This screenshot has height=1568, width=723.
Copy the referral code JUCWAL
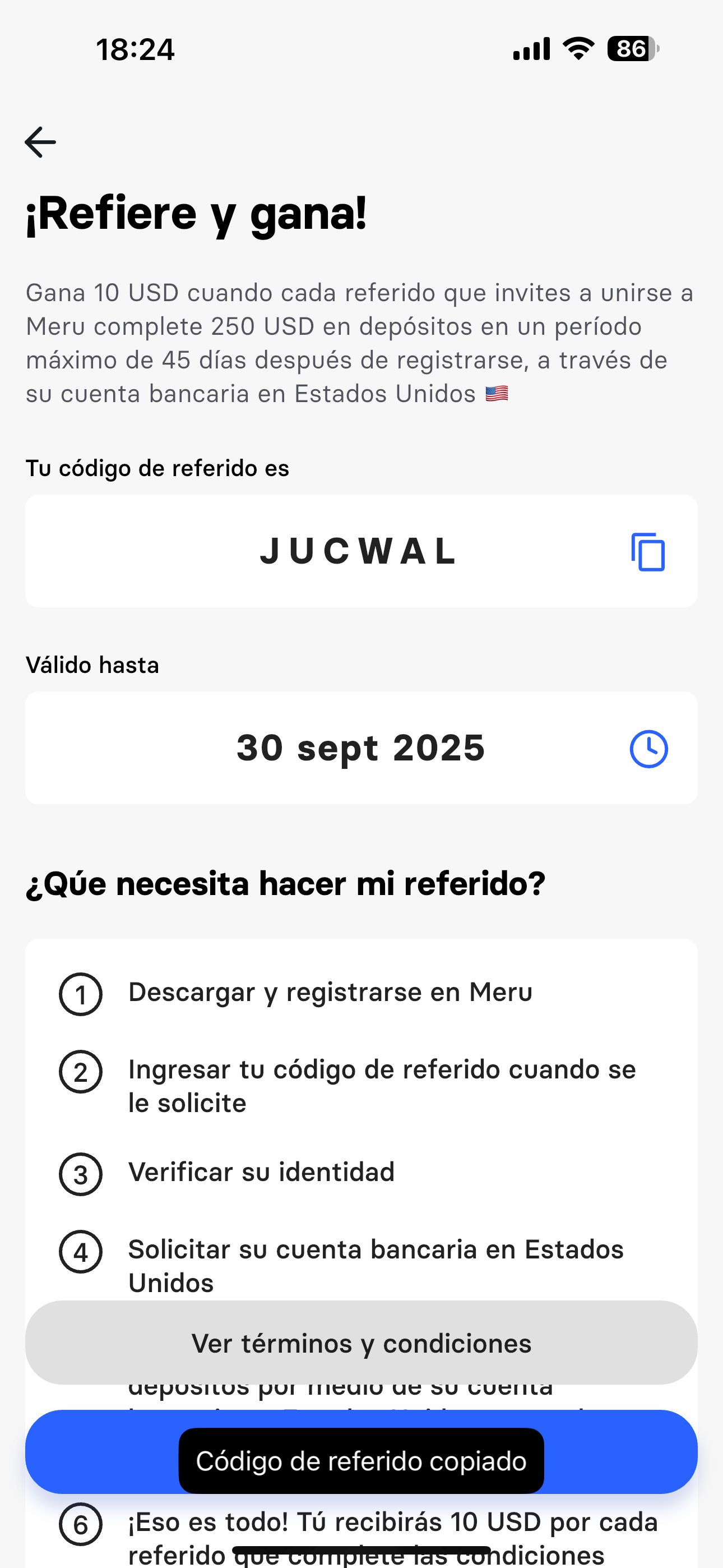tap(647, 552)
